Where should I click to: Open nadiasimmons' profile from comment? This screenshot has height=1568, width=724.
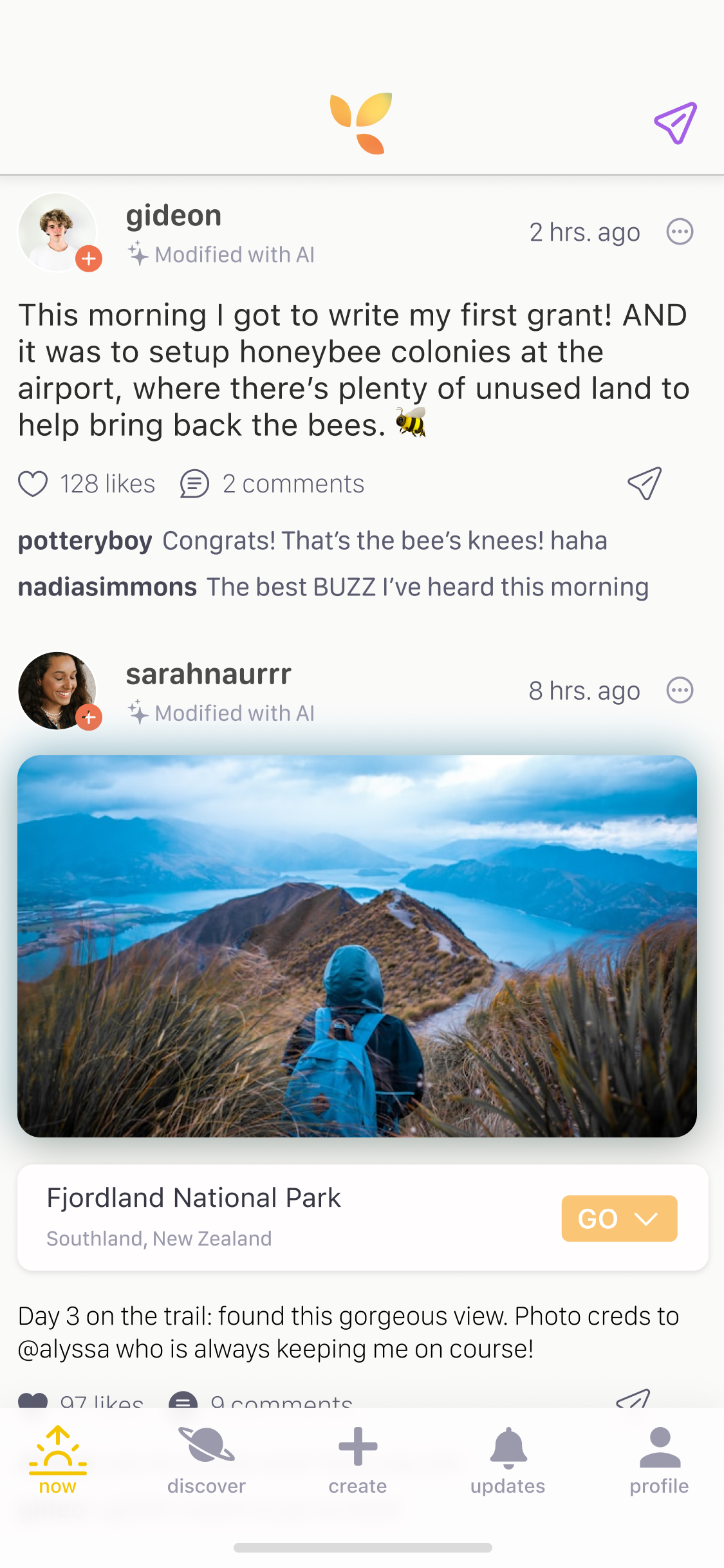[107, 587]
